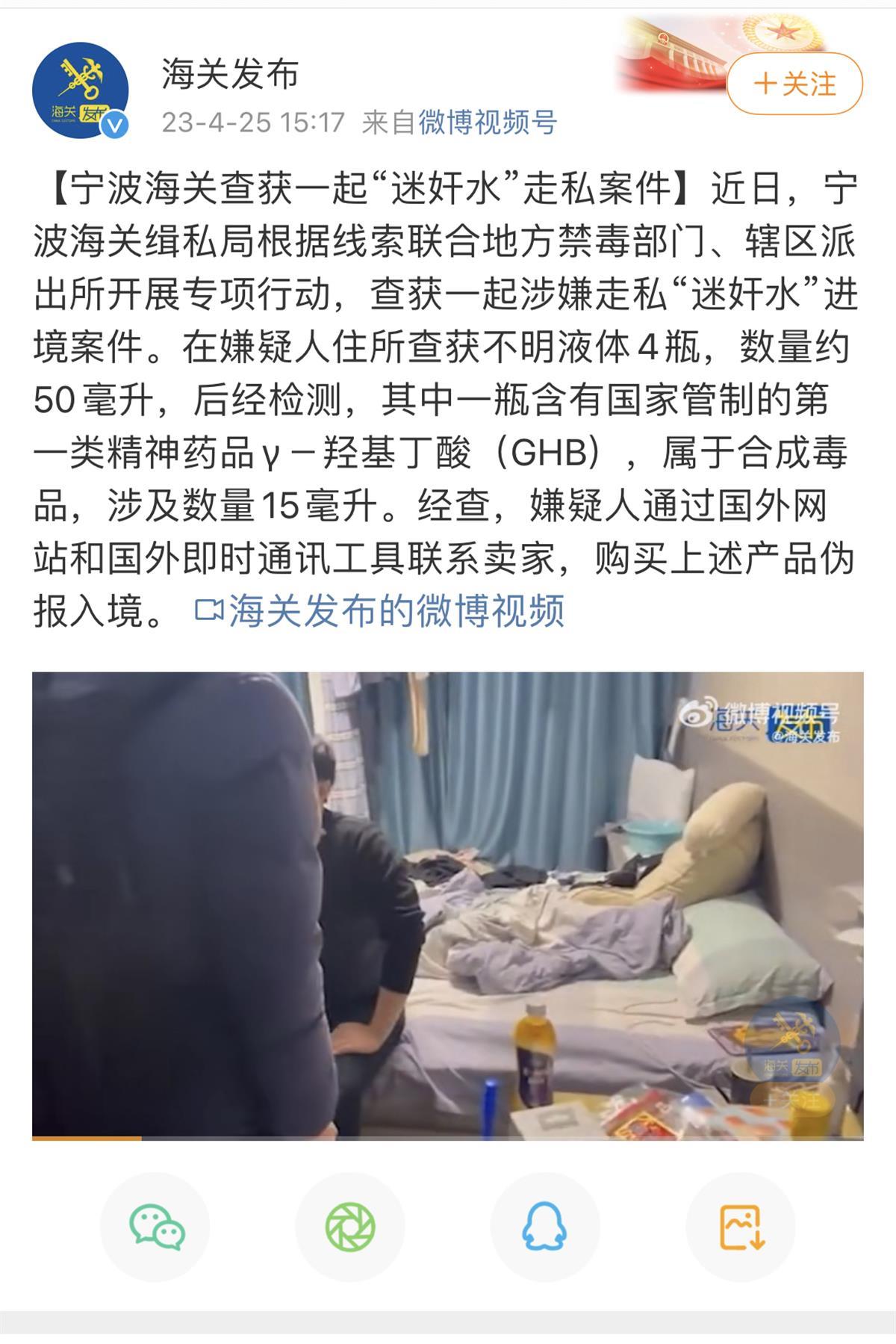Image resolution: width=896 pixels, height=1344 pixels.
Task: Open the 海关发布 account name
Action: 230,74
